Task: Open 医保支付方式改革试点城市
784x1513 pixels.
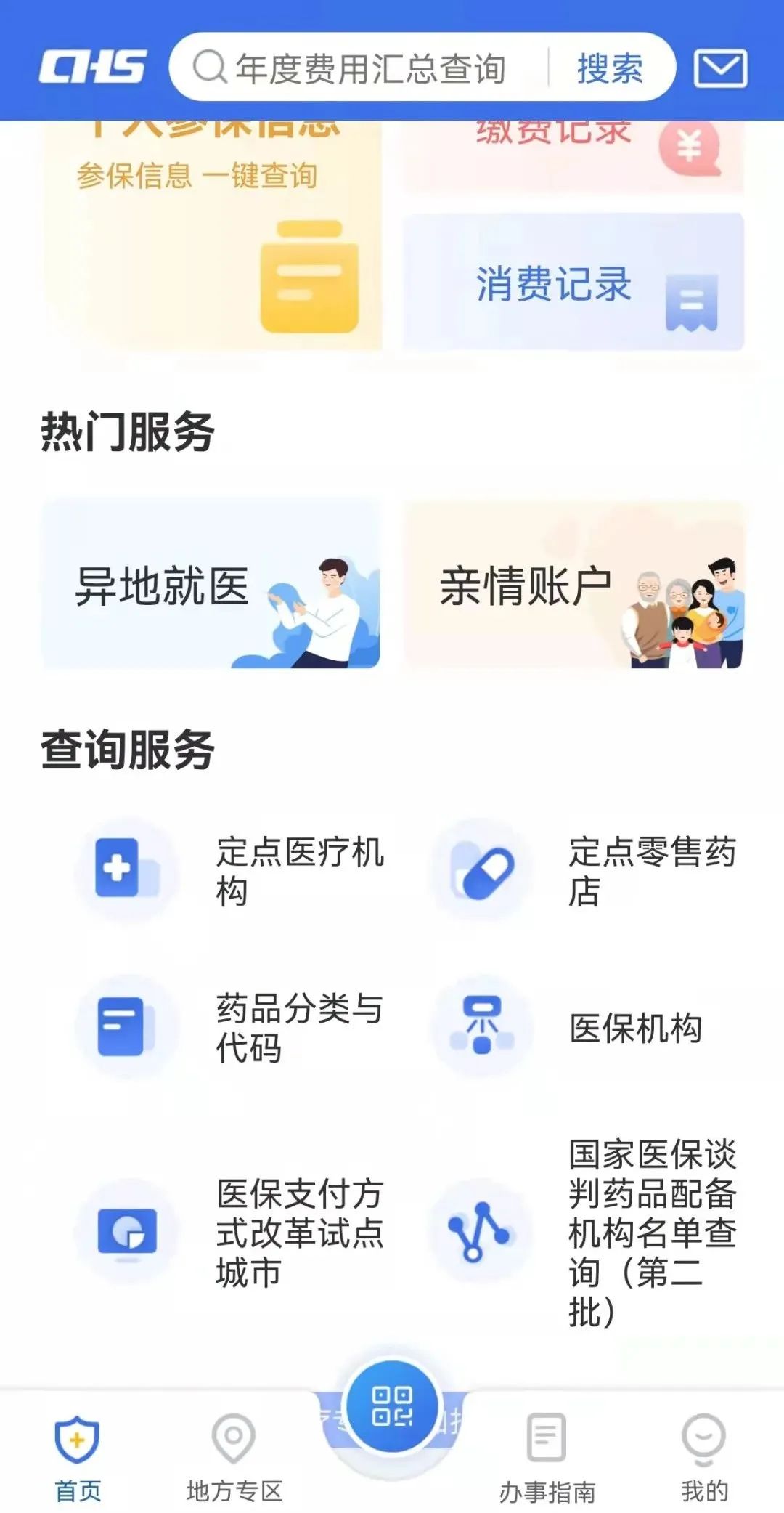Action: (231, 1232)
